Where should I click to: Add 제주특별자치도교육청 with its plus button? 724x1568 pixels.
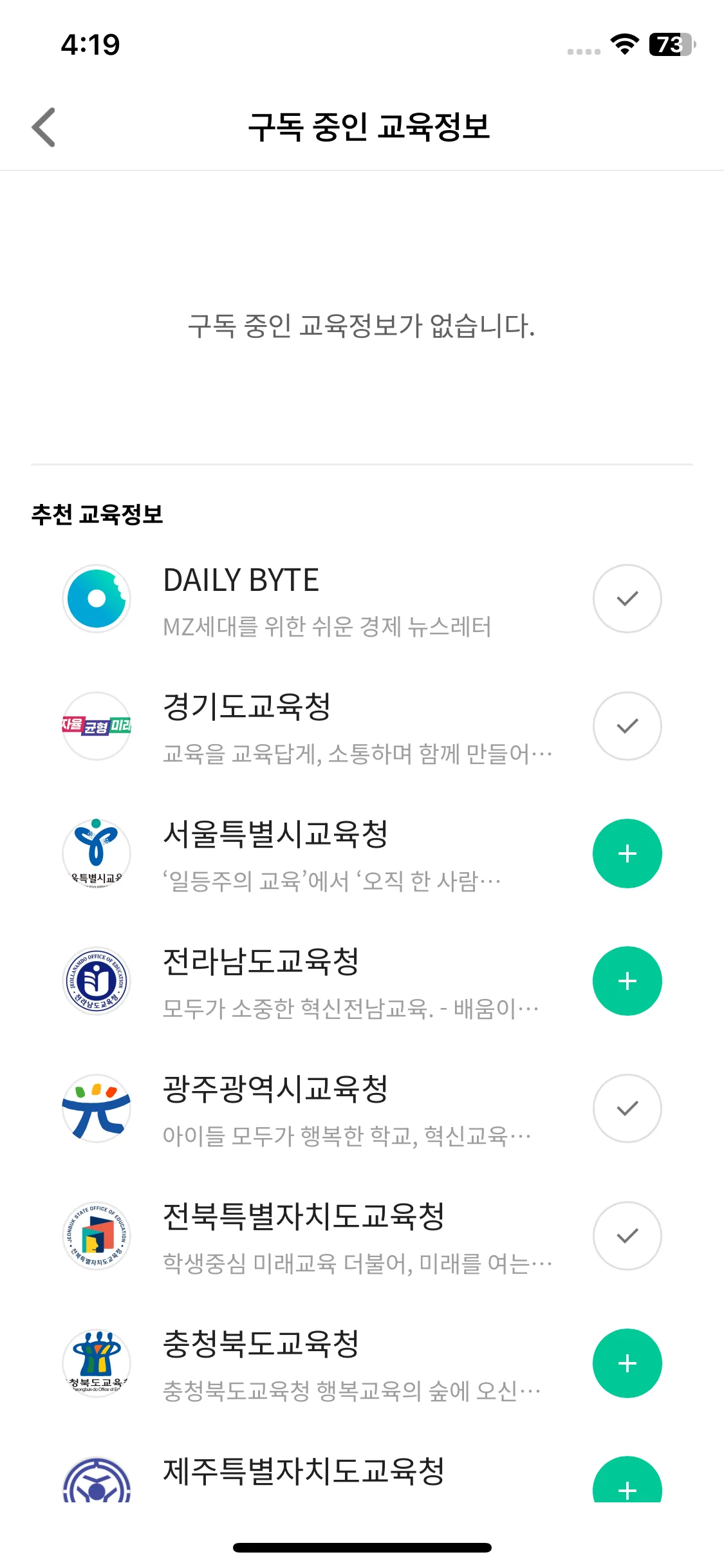tap(627, 1484)
